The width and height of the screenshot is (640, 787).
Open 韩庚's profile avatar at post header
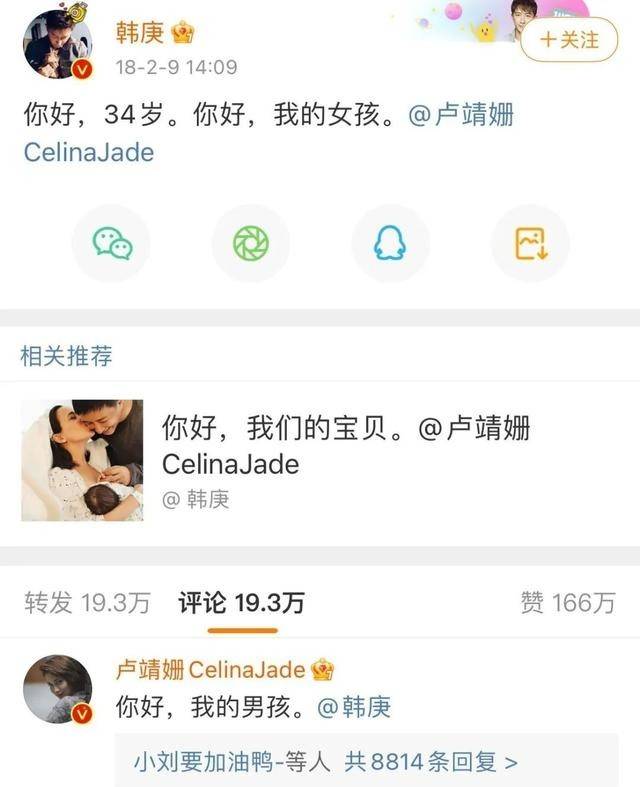(57, 43)
